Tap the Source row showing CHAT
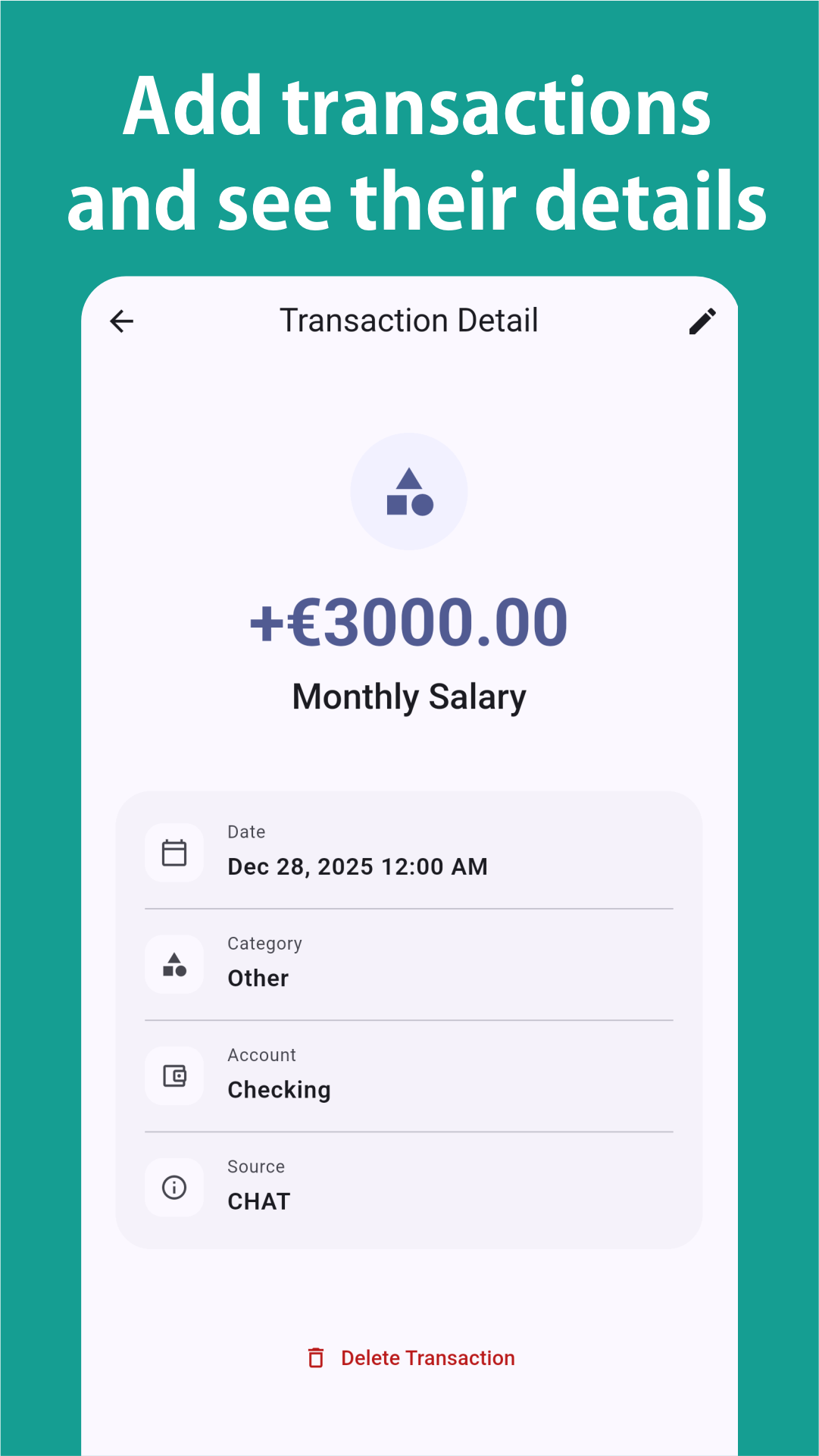This screenshot has width=819, height=1456. pyautogui.click(x=409, y=1188)
